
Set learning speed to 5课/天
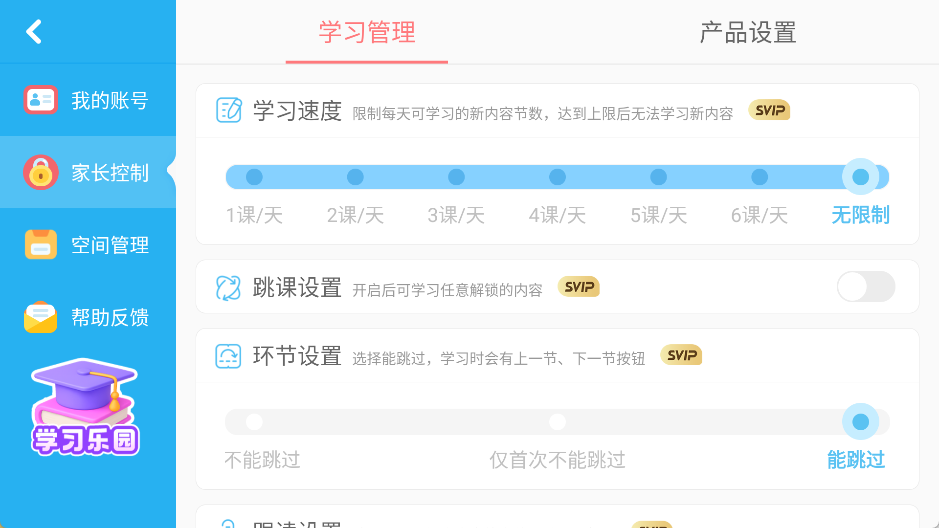[x=658, y=177]
